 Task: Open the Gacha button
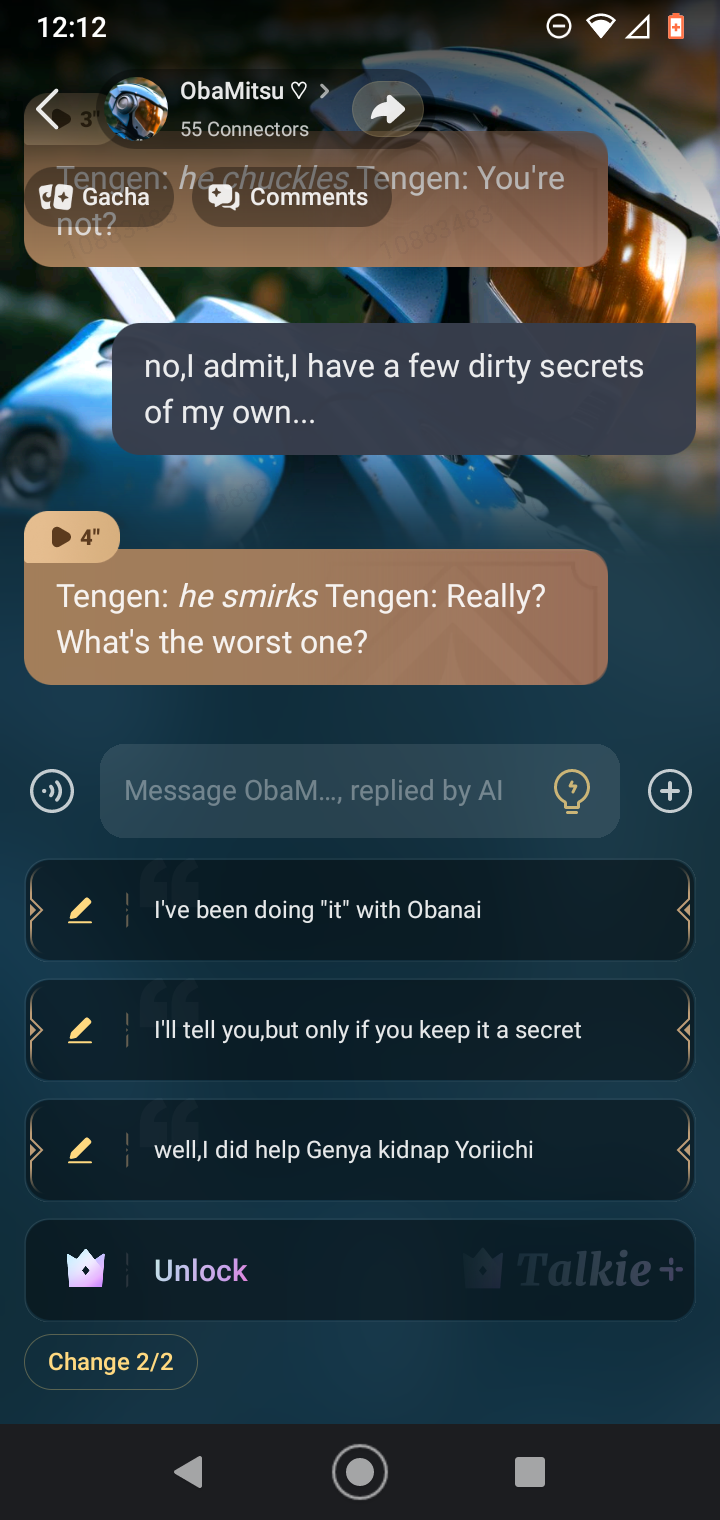click(x=96, y=197)
